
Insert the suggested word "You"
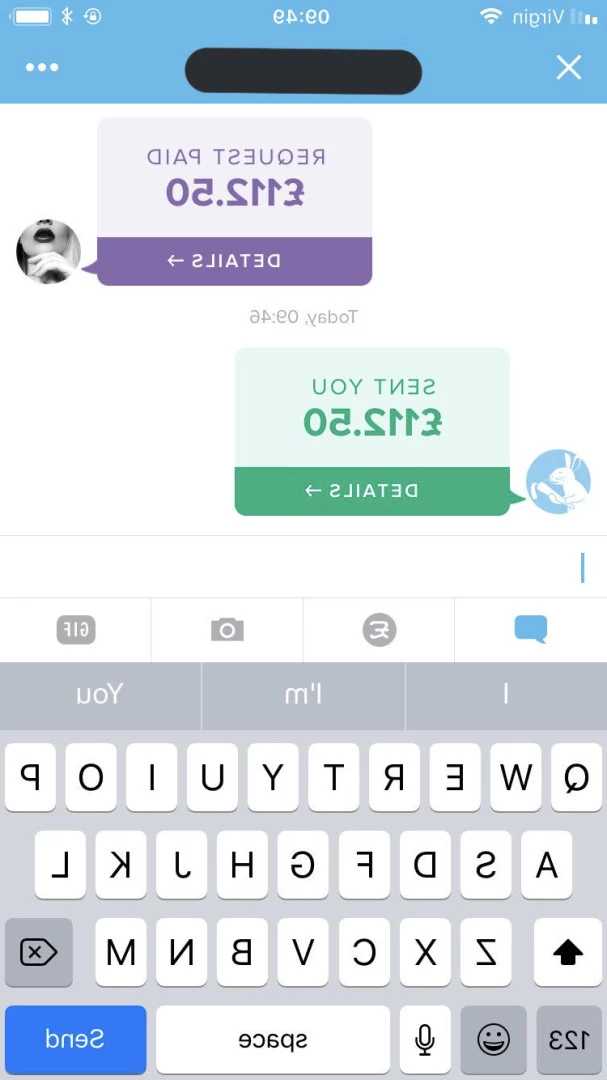(101, 695)
